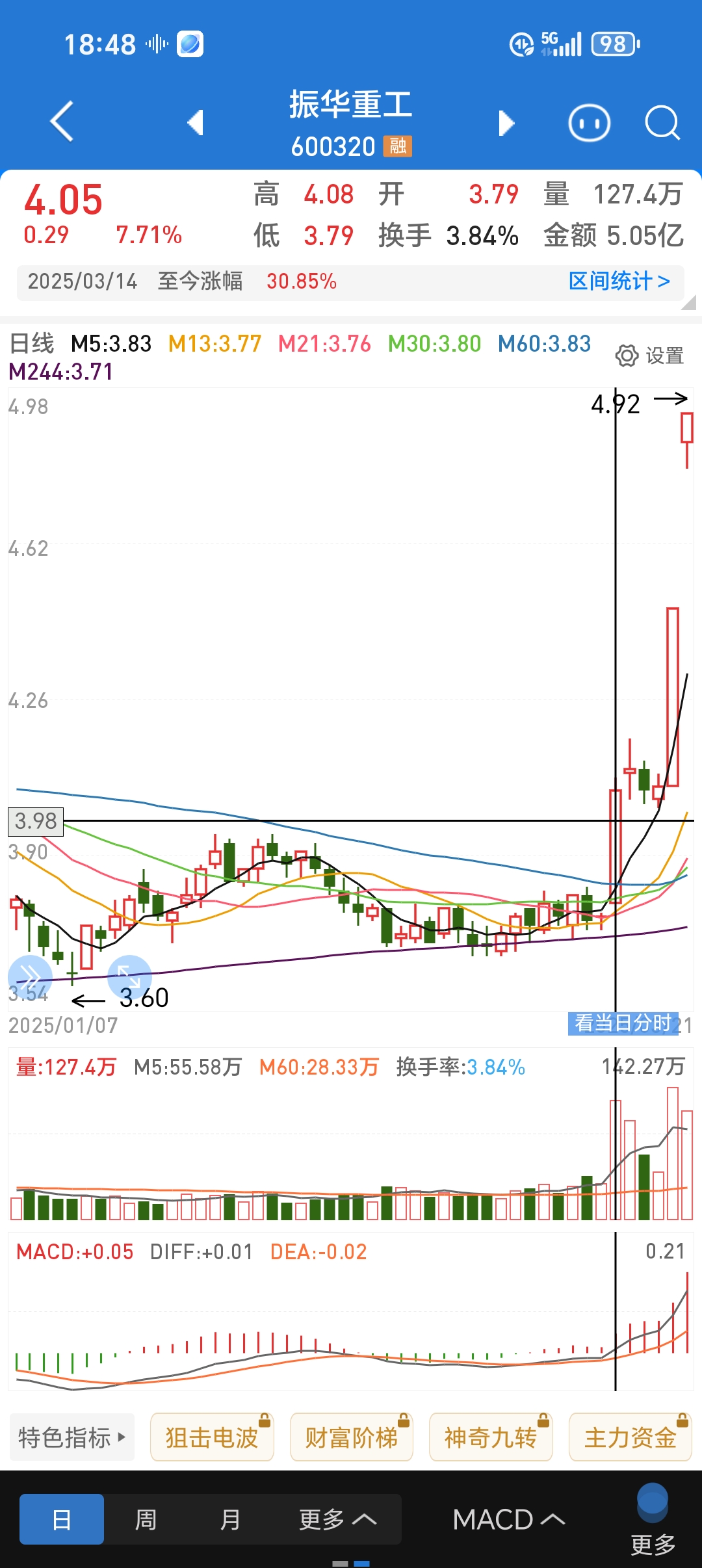Screen dimensions: 702x1568
Task: Select the 主力资金 indicator
Action: (x=630, y=1437)
